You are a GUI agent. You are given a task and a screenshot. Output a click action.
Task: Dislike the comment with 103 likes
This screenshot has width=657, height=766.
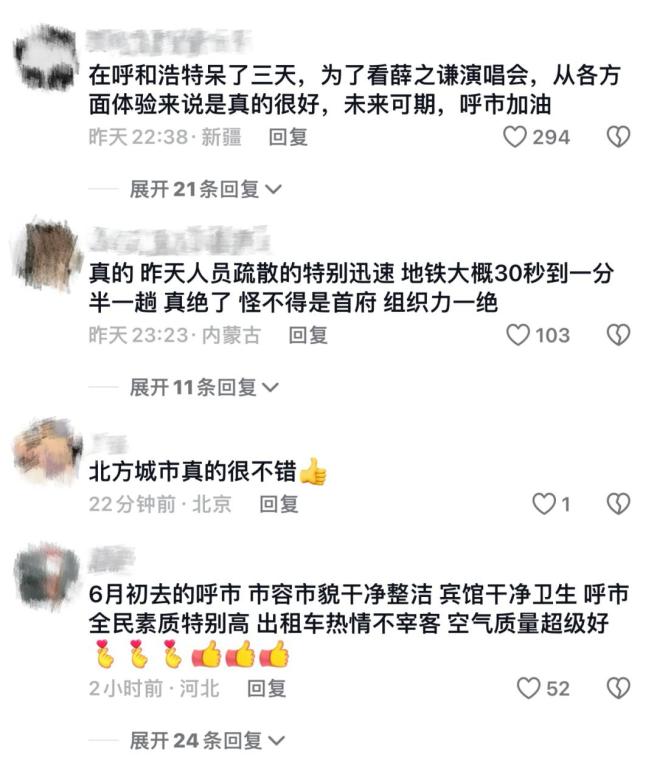click(619, 335)
